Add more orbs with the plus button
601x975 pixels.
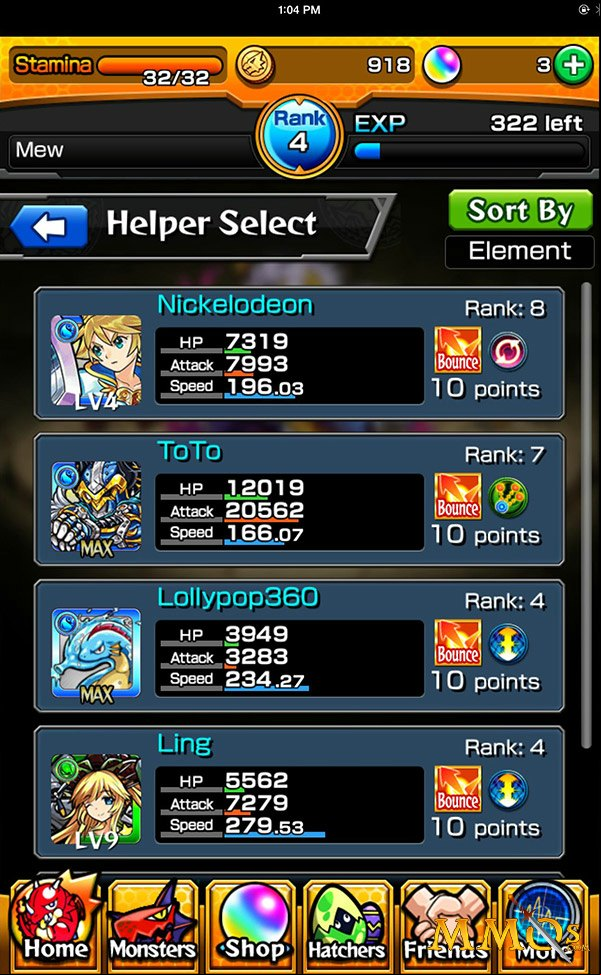coord(572,65)
